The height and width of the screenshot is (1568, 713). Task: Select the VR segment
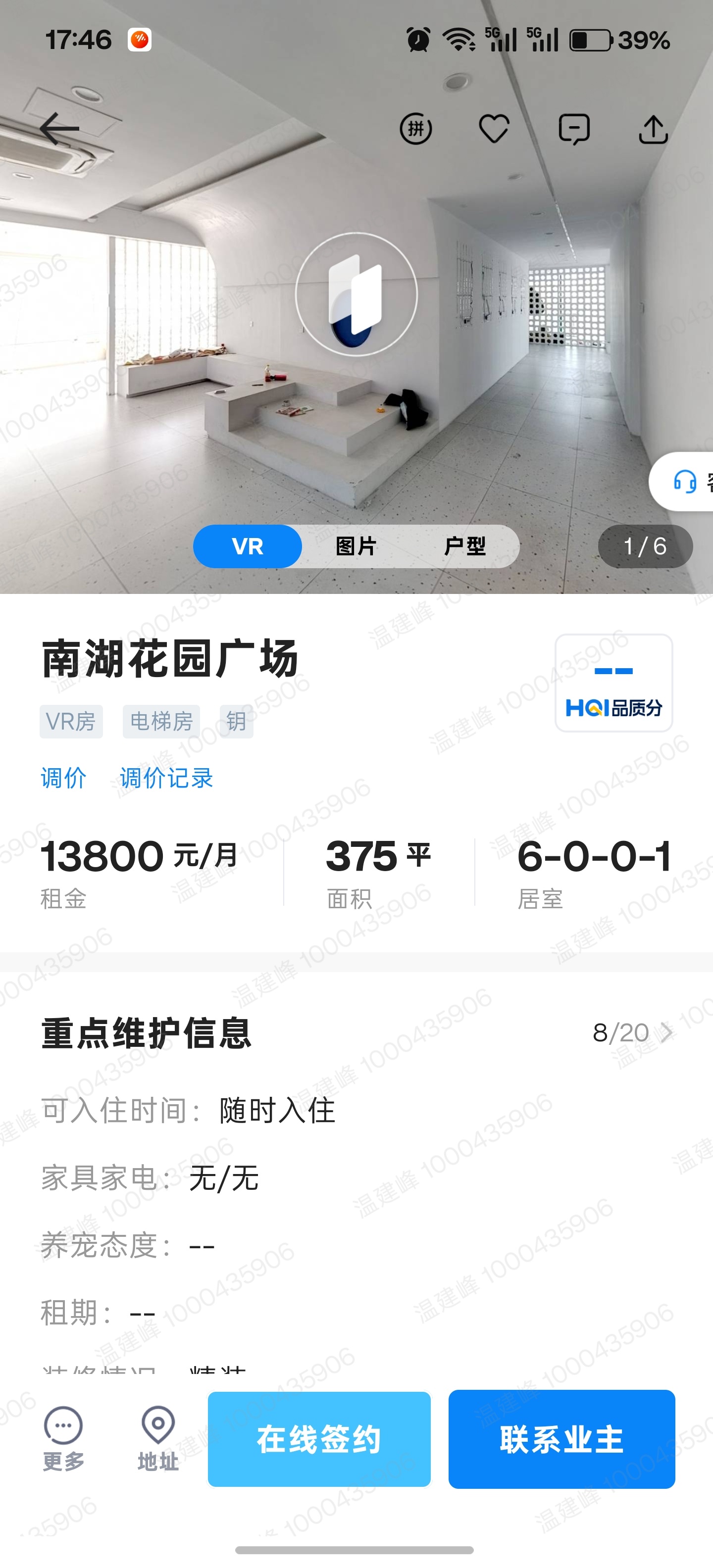pos(248,546)
